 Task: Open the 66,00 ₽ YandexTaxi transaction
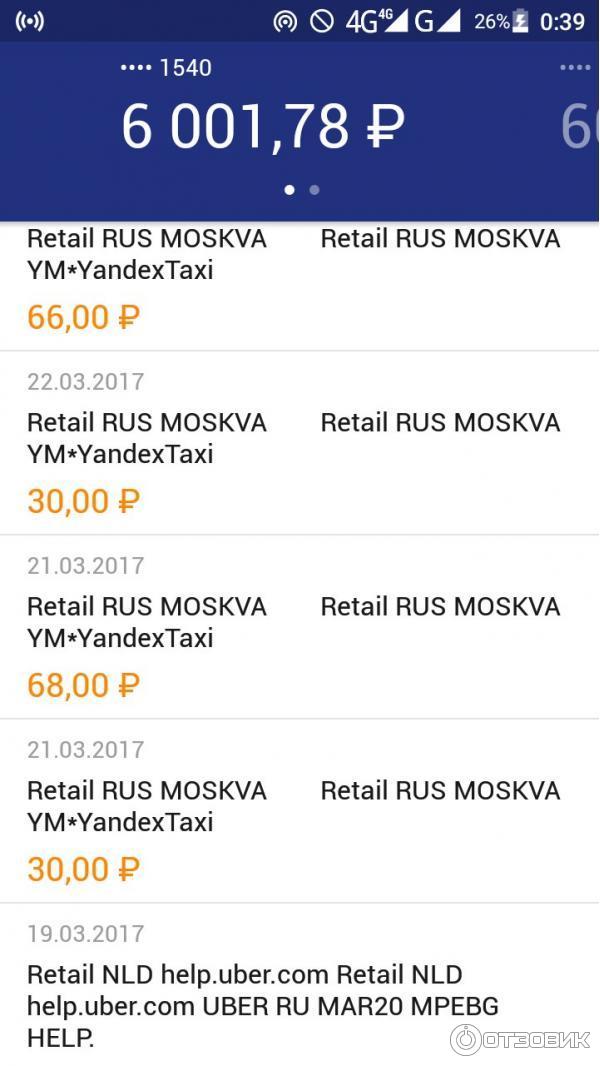[300, 285]
